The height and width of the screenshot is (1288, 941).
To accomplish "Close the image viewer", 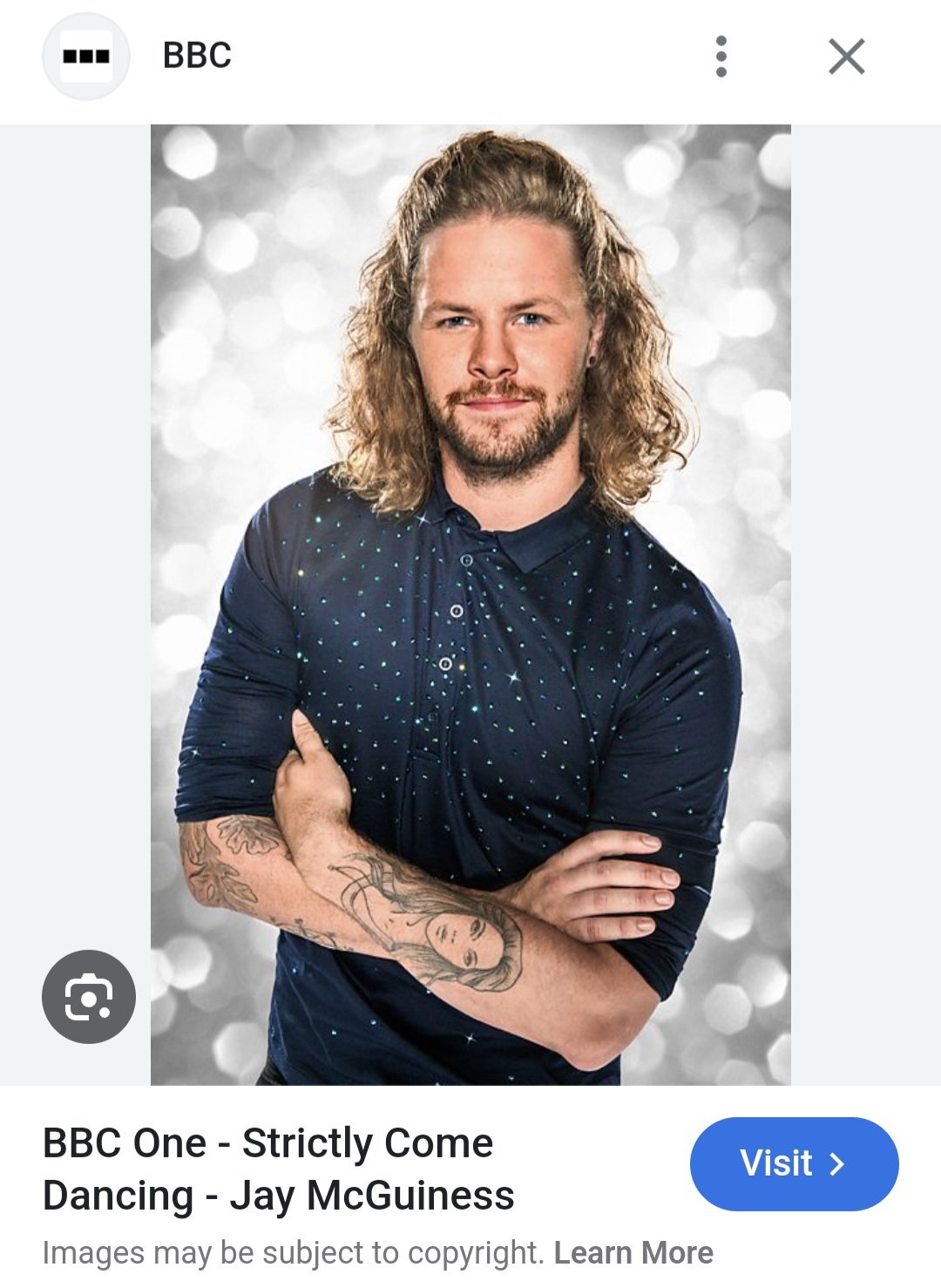I will click(x=846, y=57).
